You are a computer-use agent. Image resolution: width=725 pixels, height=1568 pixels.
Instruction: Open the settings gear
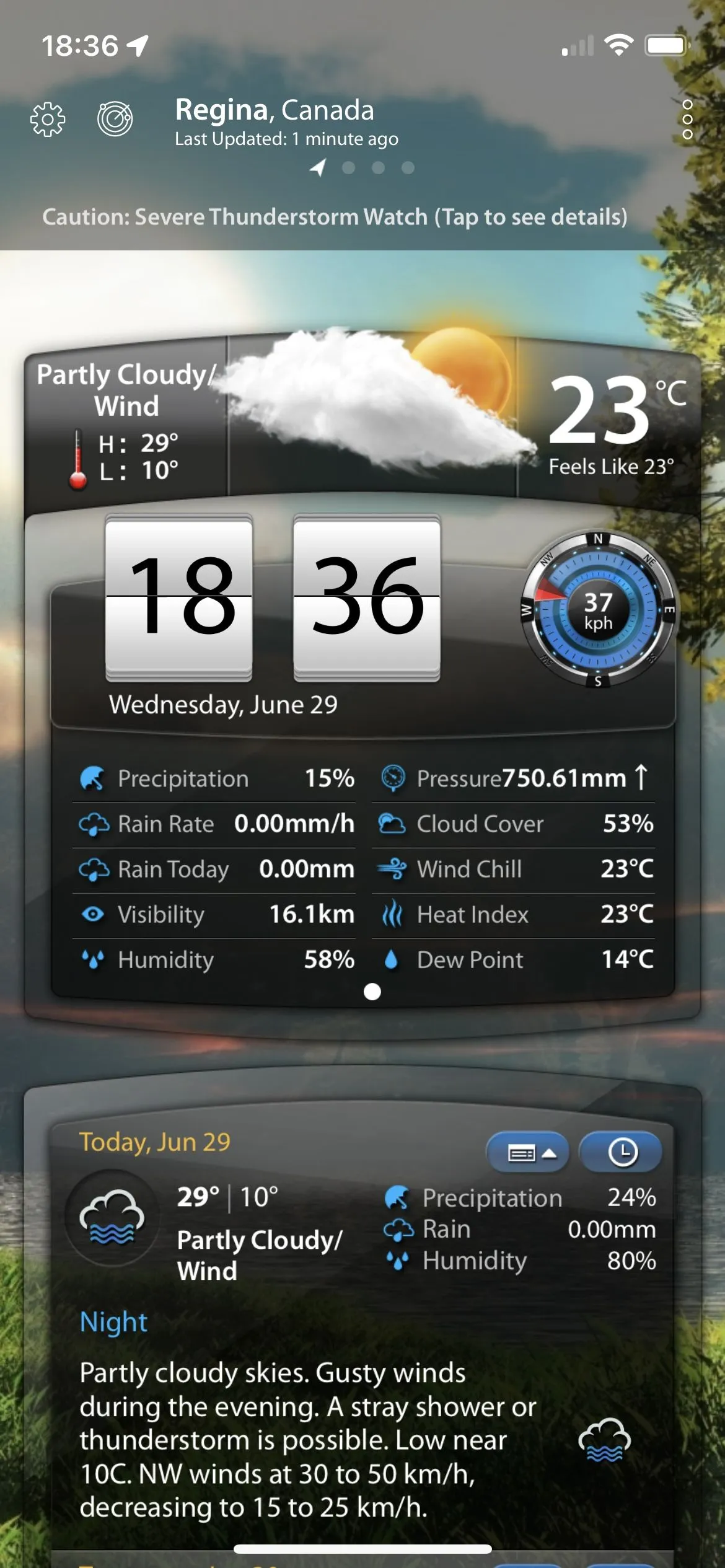click(48, 119)
